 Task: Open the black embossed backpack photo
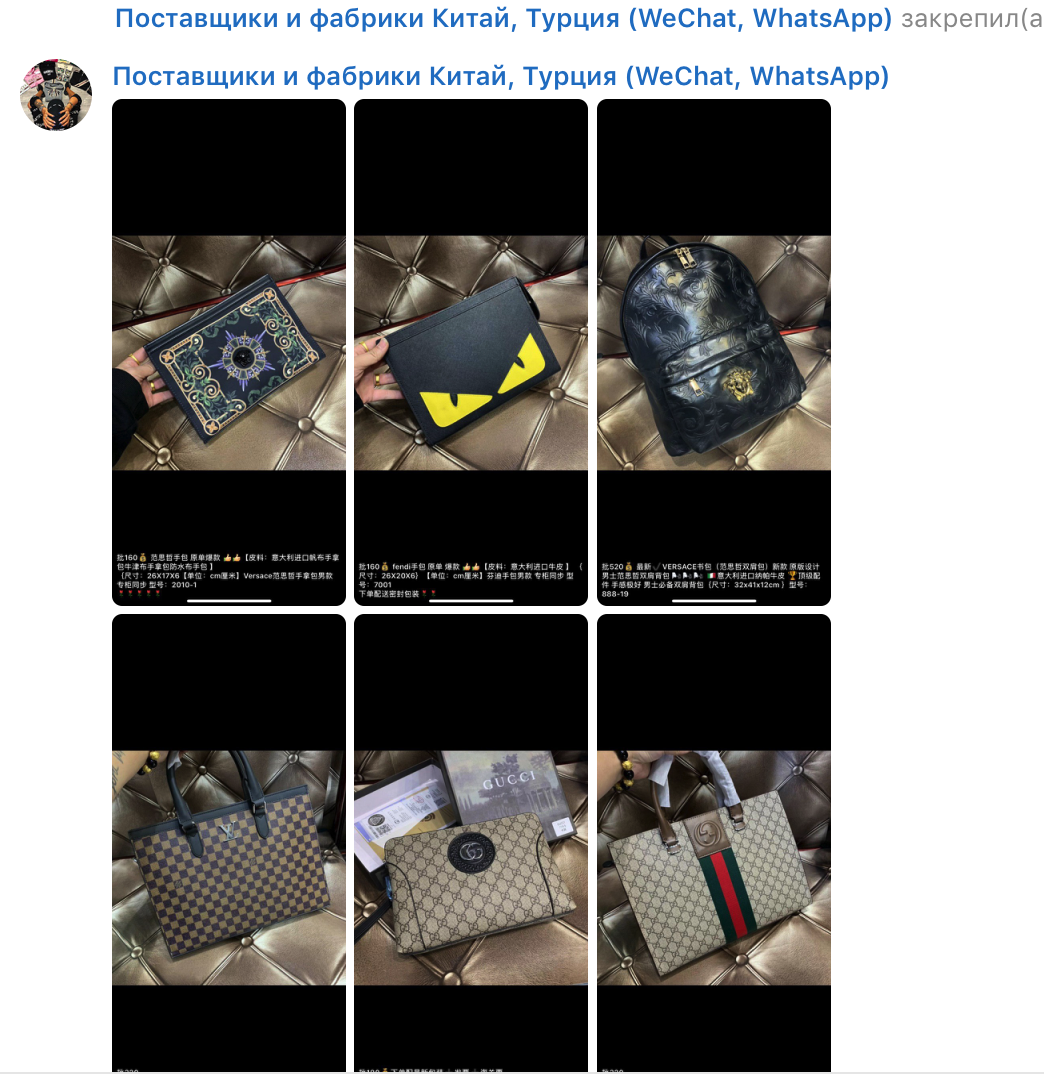(714, 352)
